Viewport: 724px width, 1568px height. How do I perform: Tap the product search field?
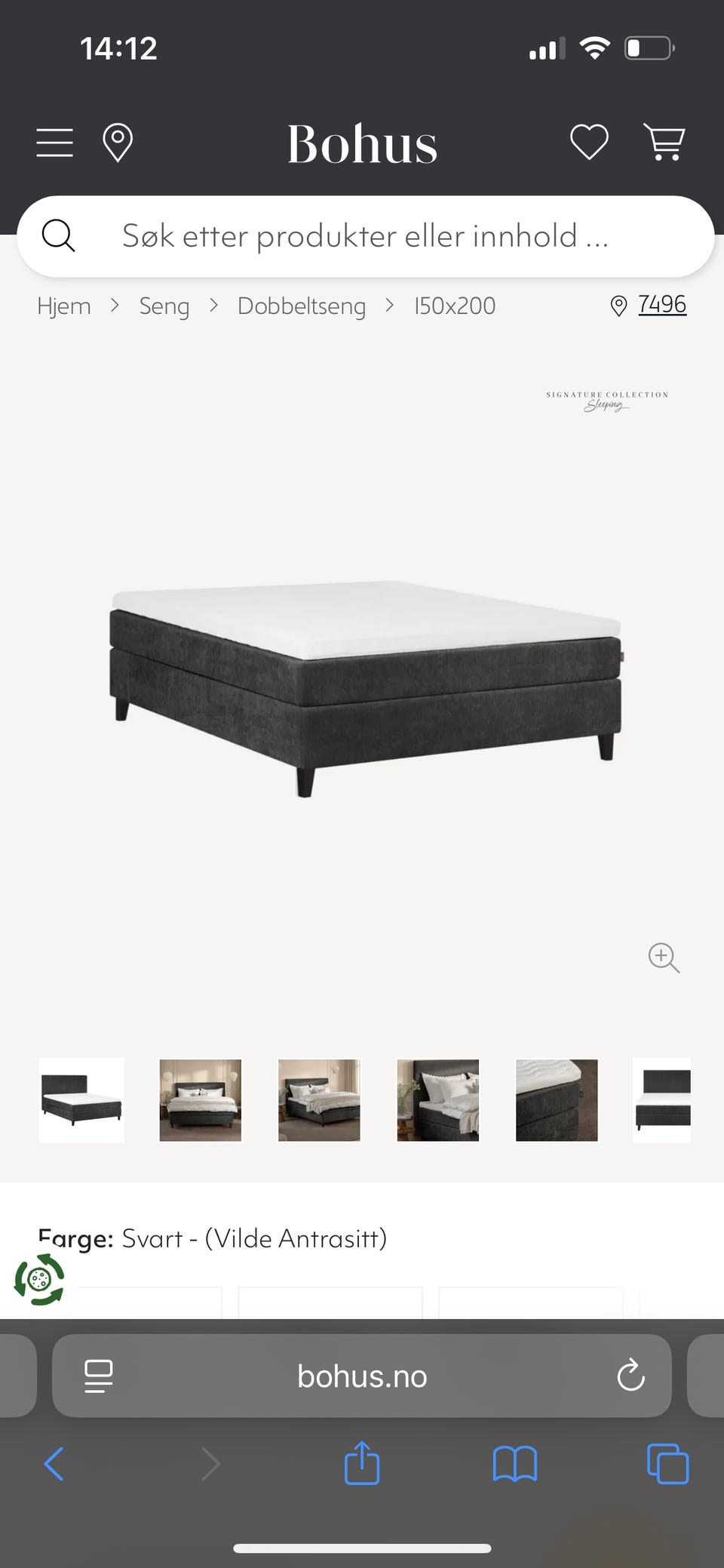[x=365, y=236]
